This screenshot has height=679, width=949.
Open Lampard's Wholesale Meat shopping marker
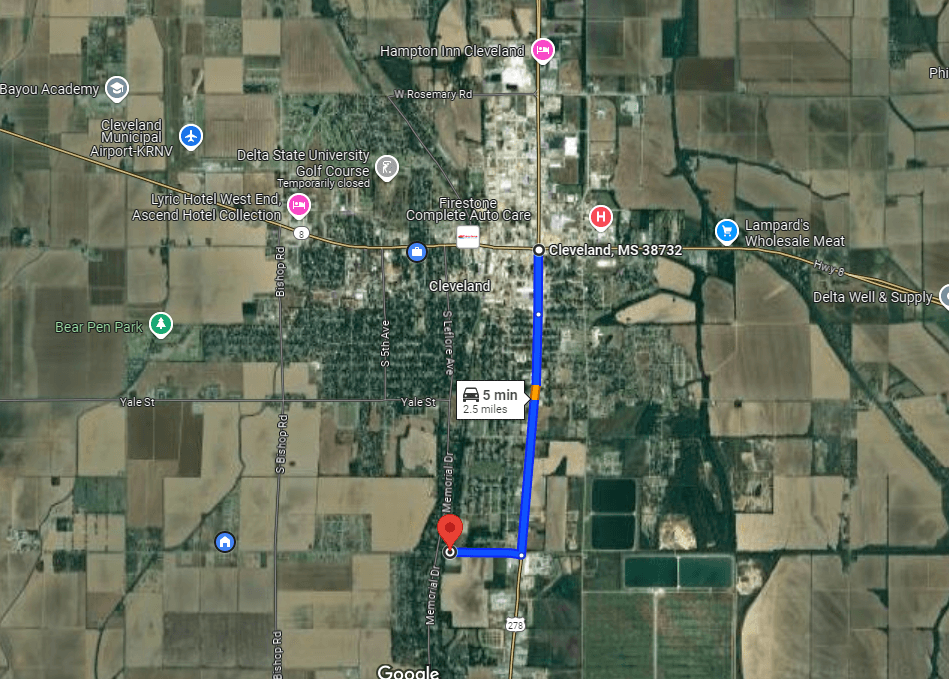(727, 232)
